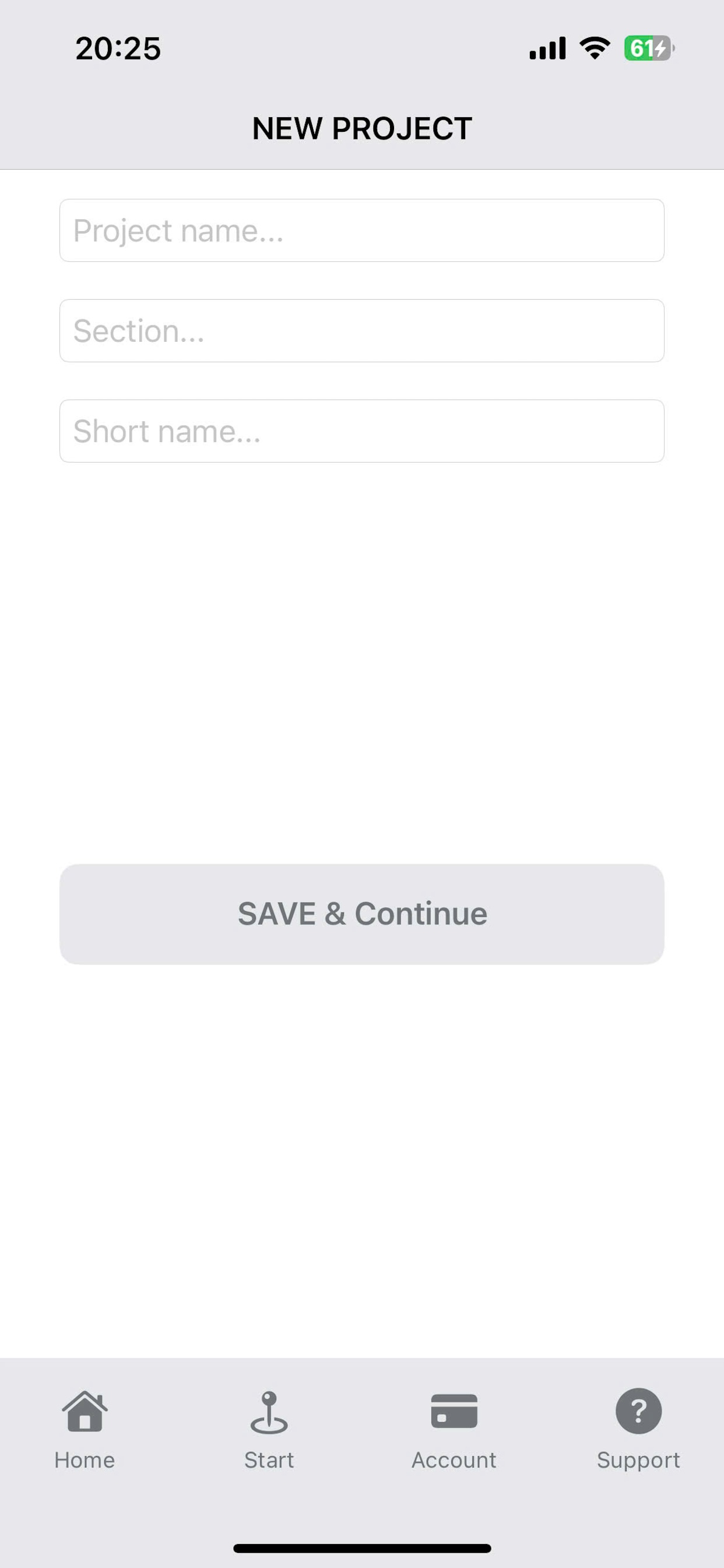
Task: Tap the SAVE & Continue button
Action: 361,914
